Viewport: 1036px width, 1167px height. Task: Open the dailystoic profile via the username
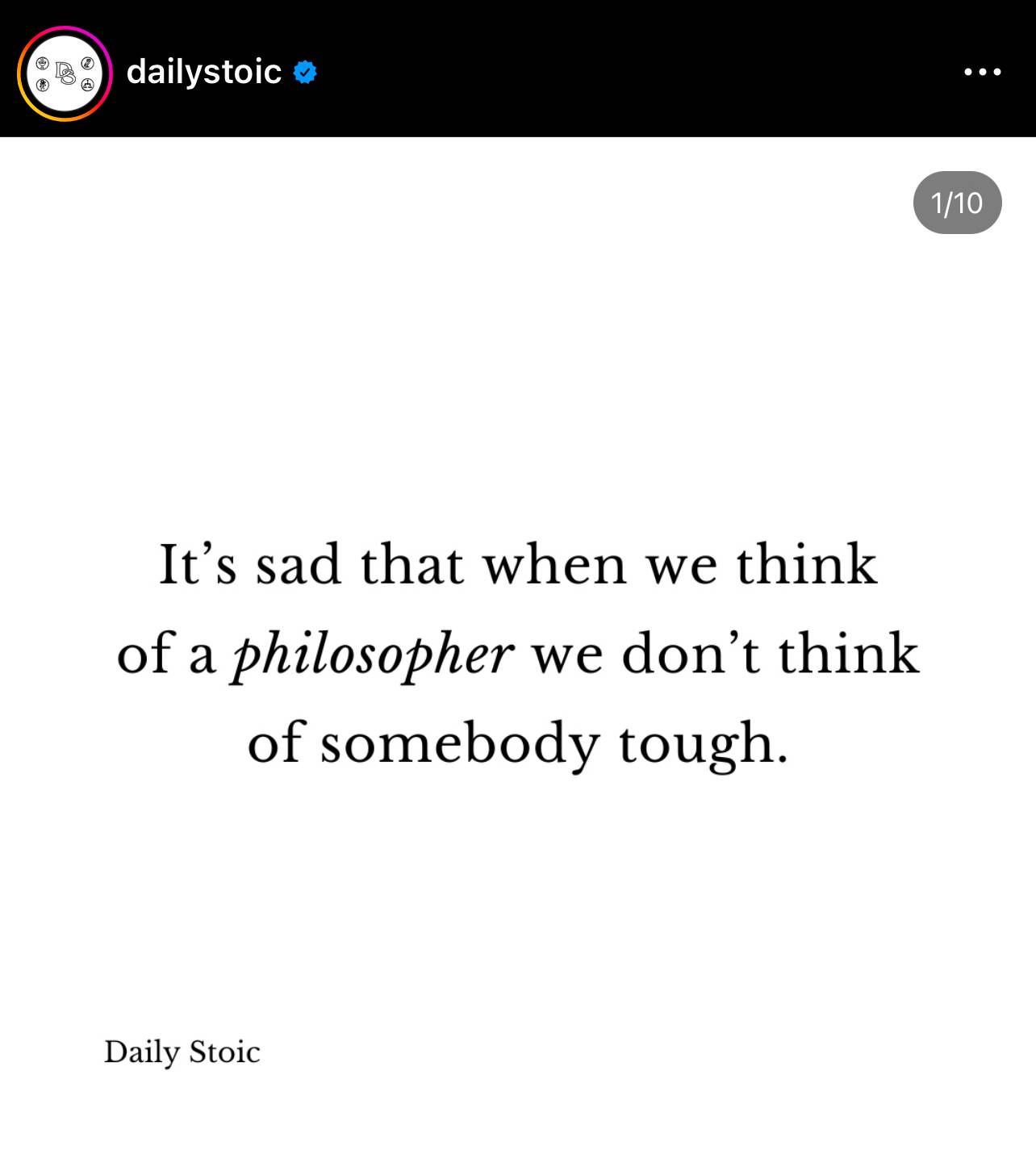point(204,72)
